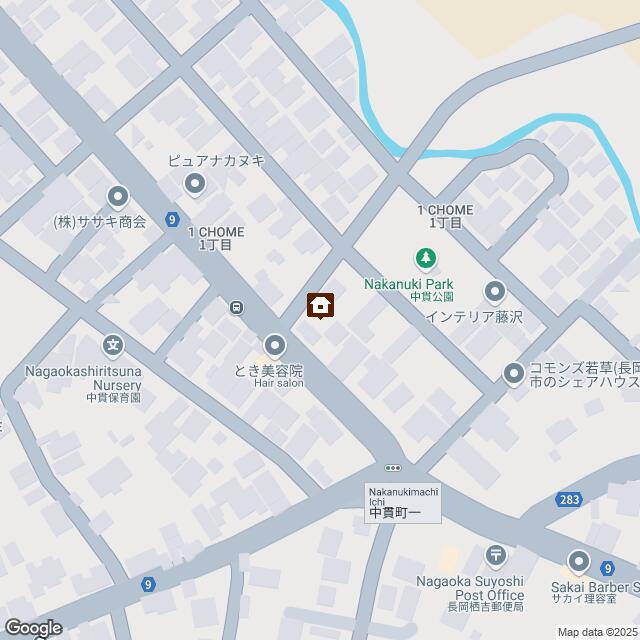
Task: Tap the コモンズ若草 share house marker
Action: (514, 374)
